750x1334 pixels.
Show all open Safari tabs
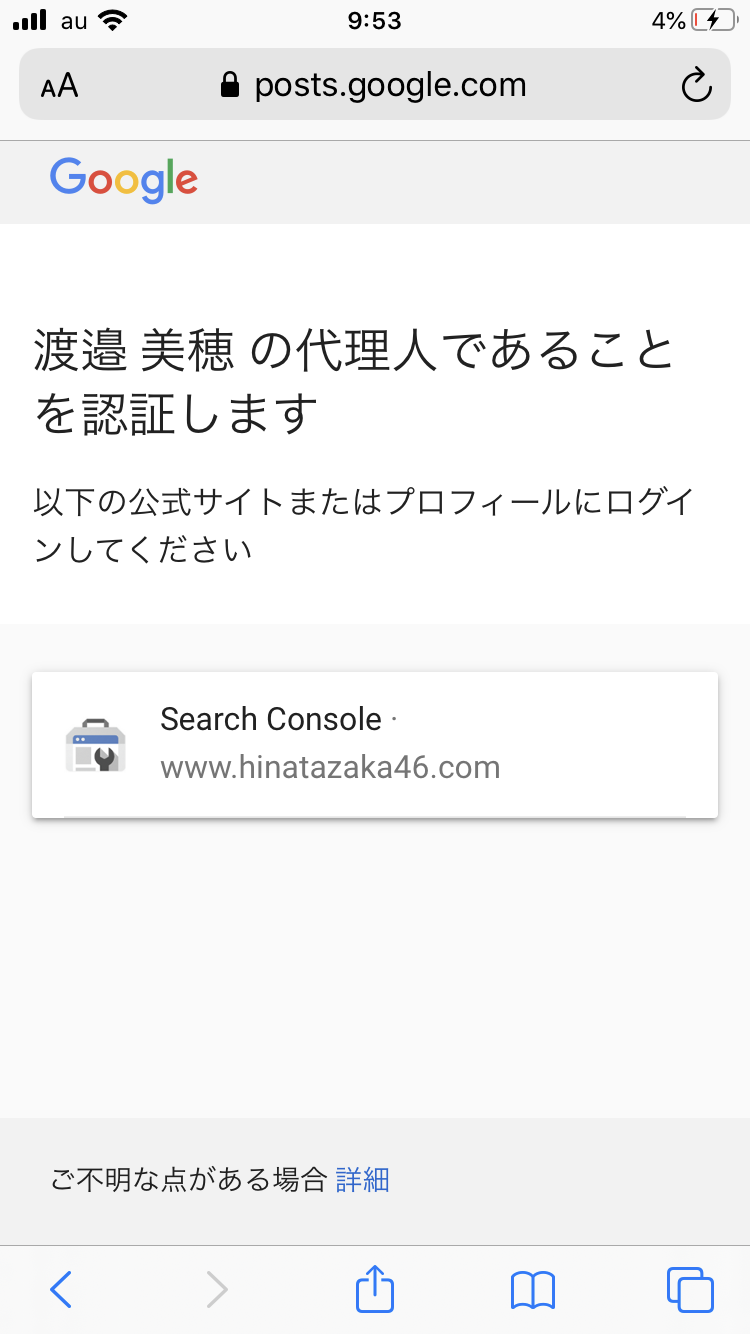[x=689, y=1290]
